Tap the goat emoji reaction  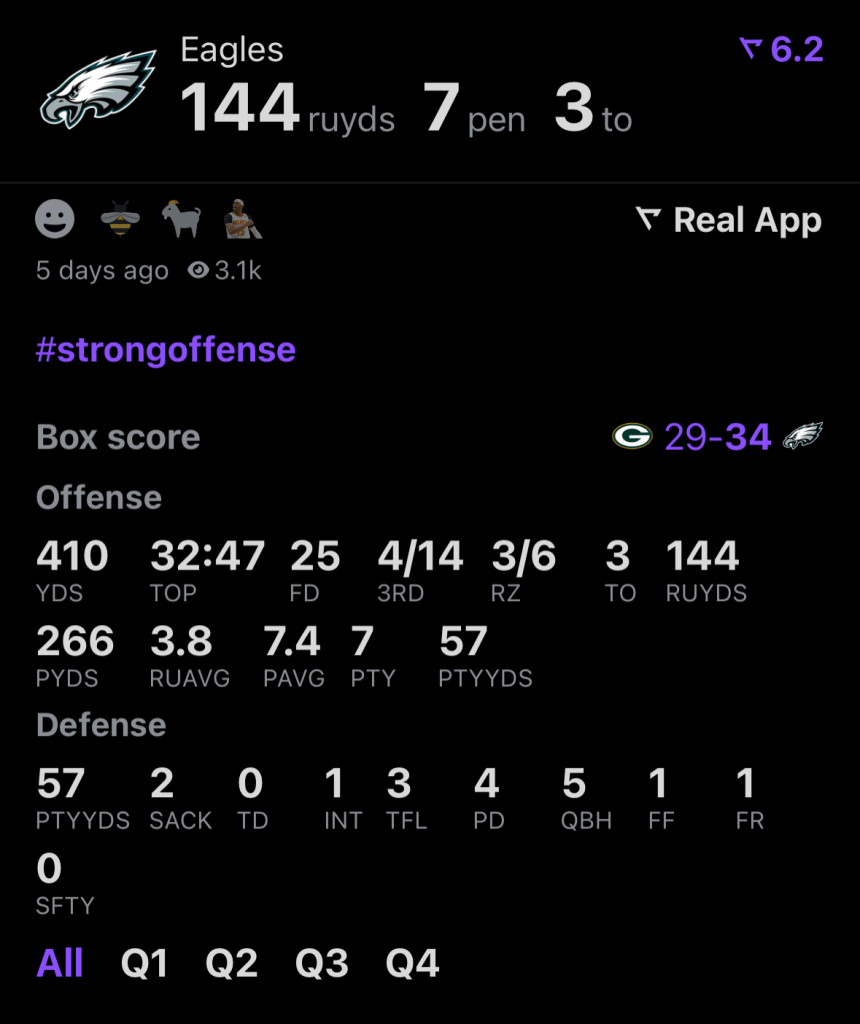[x=181, y=219]
